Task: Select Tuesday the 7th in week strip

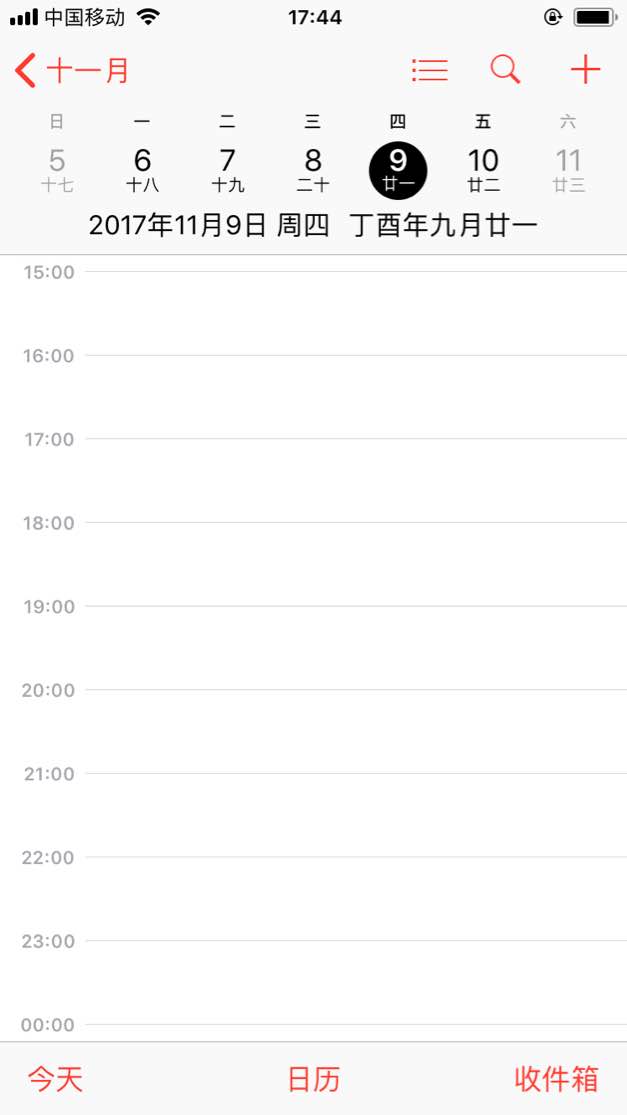Action: (x=227, y=168)
